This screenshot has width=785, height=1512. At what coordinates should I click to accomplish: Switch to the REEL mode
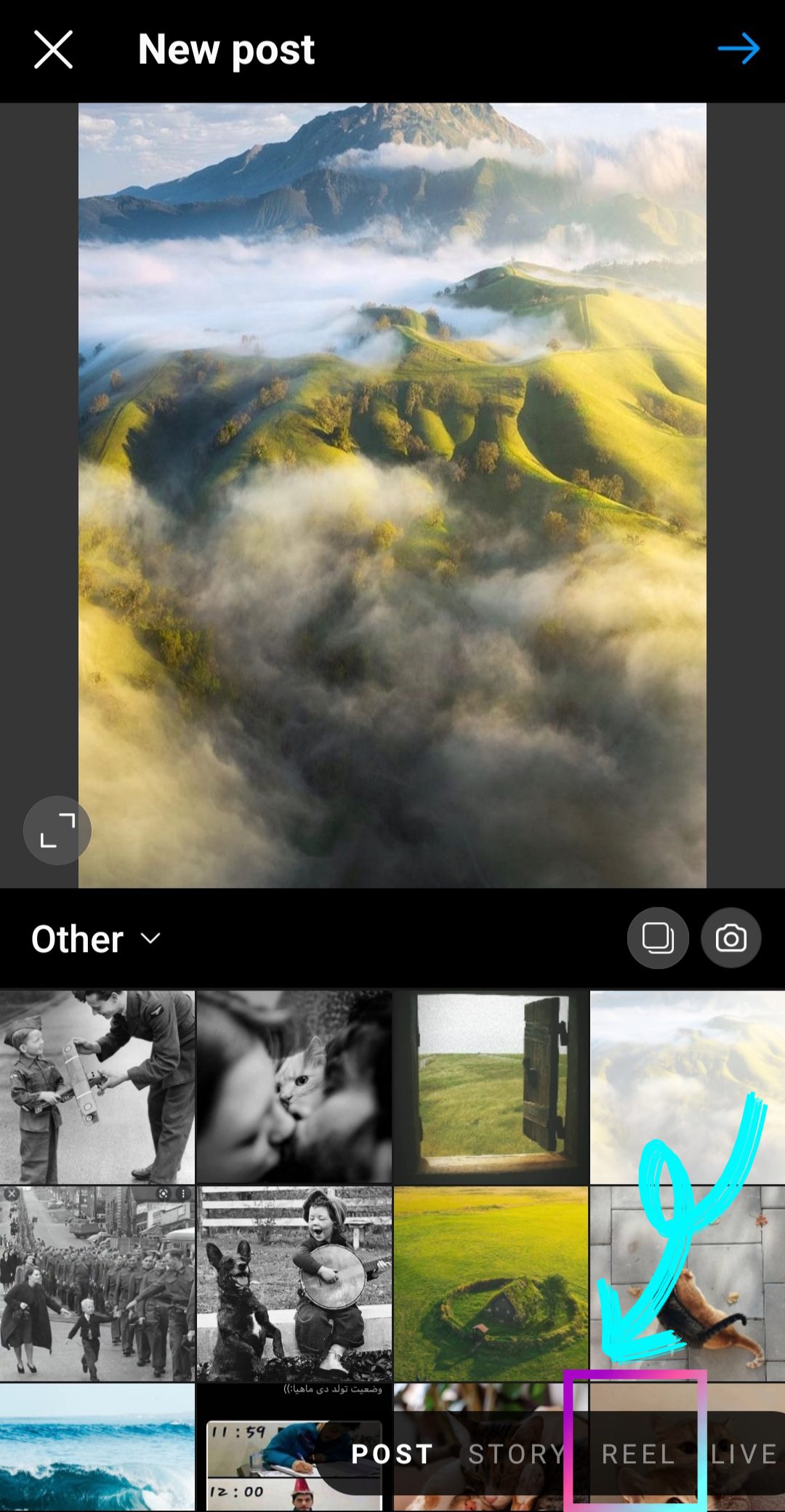point(638,1455)
